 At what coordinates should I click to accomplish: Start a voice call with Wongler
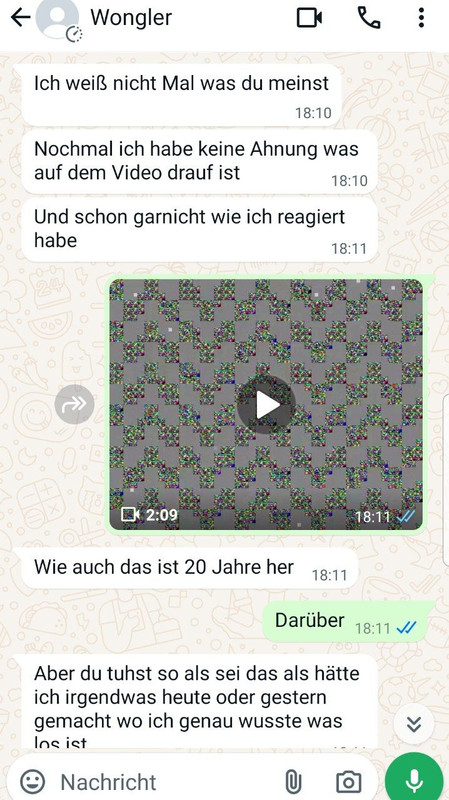point(369,18)
